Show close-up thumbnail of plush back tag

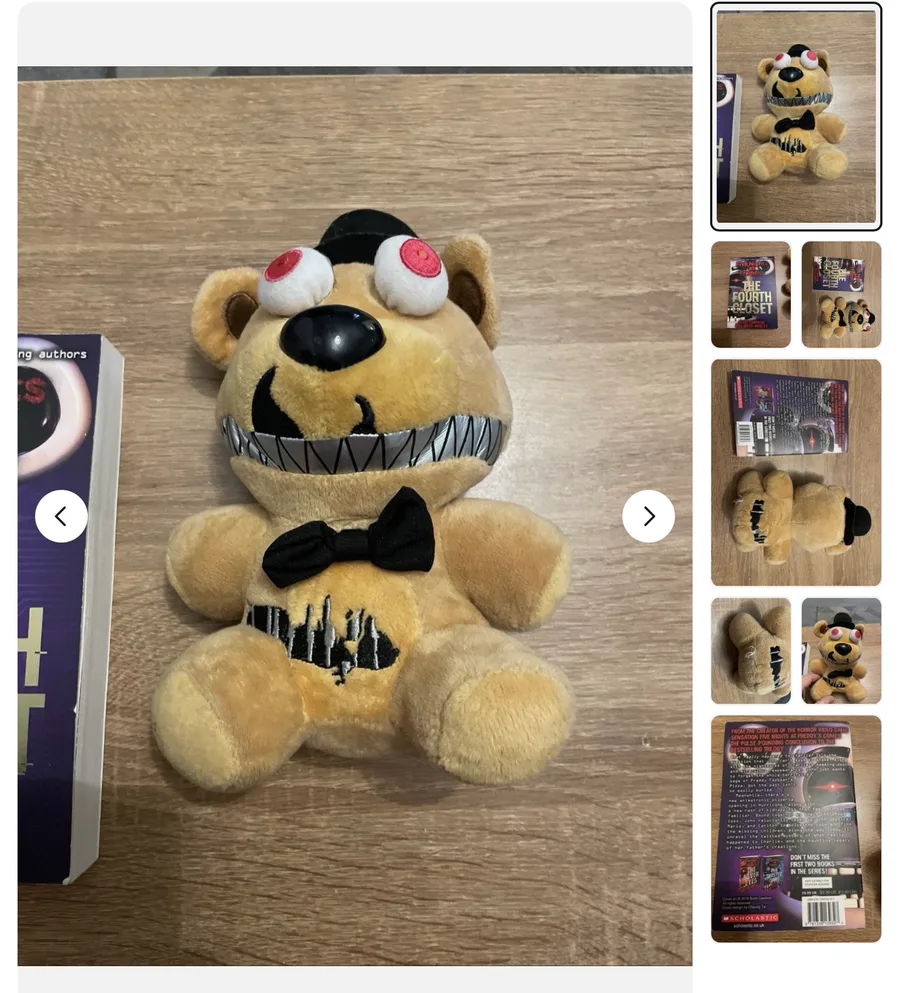(751, 650)
